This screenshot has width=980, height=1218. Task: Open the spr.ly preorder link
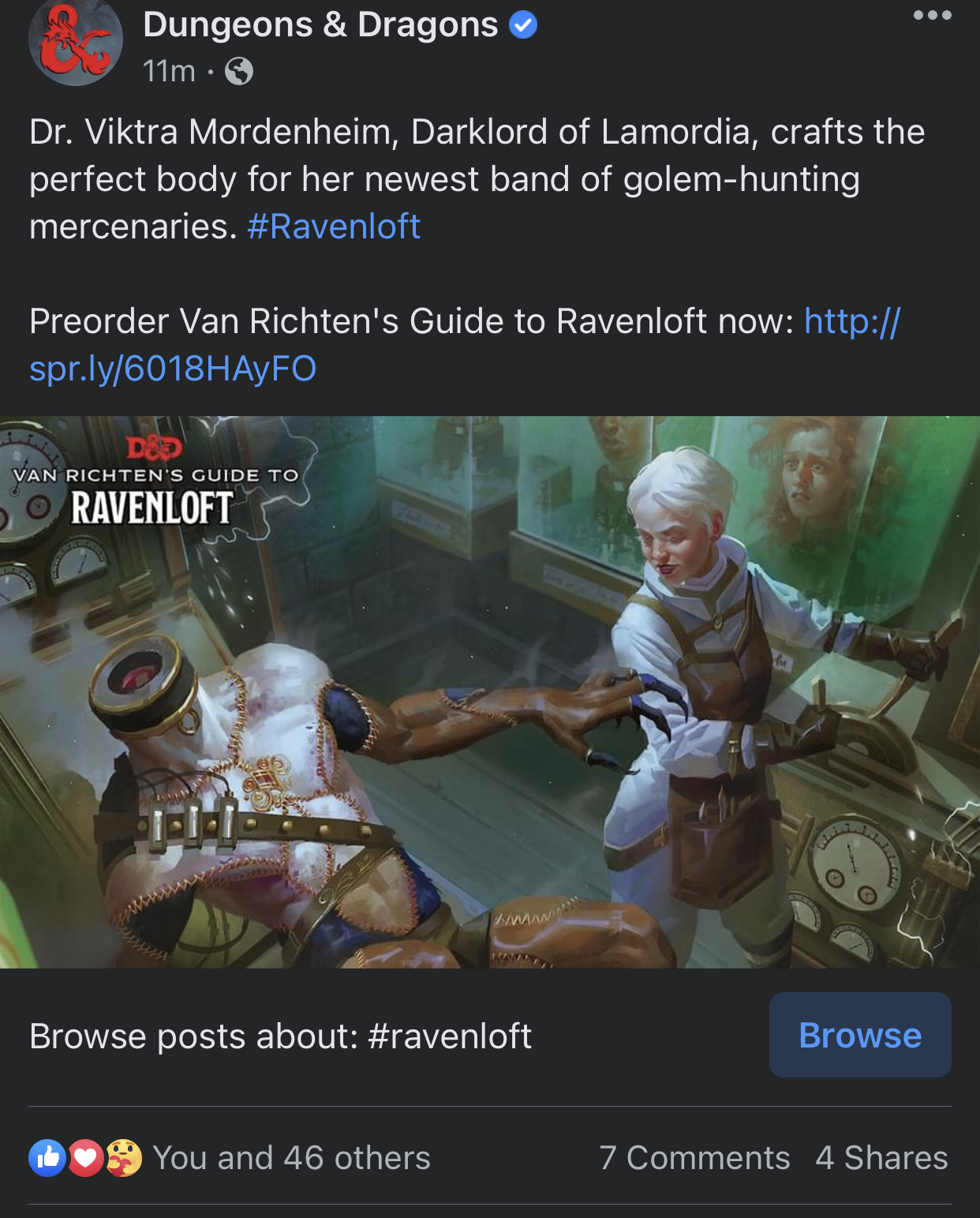173,368
